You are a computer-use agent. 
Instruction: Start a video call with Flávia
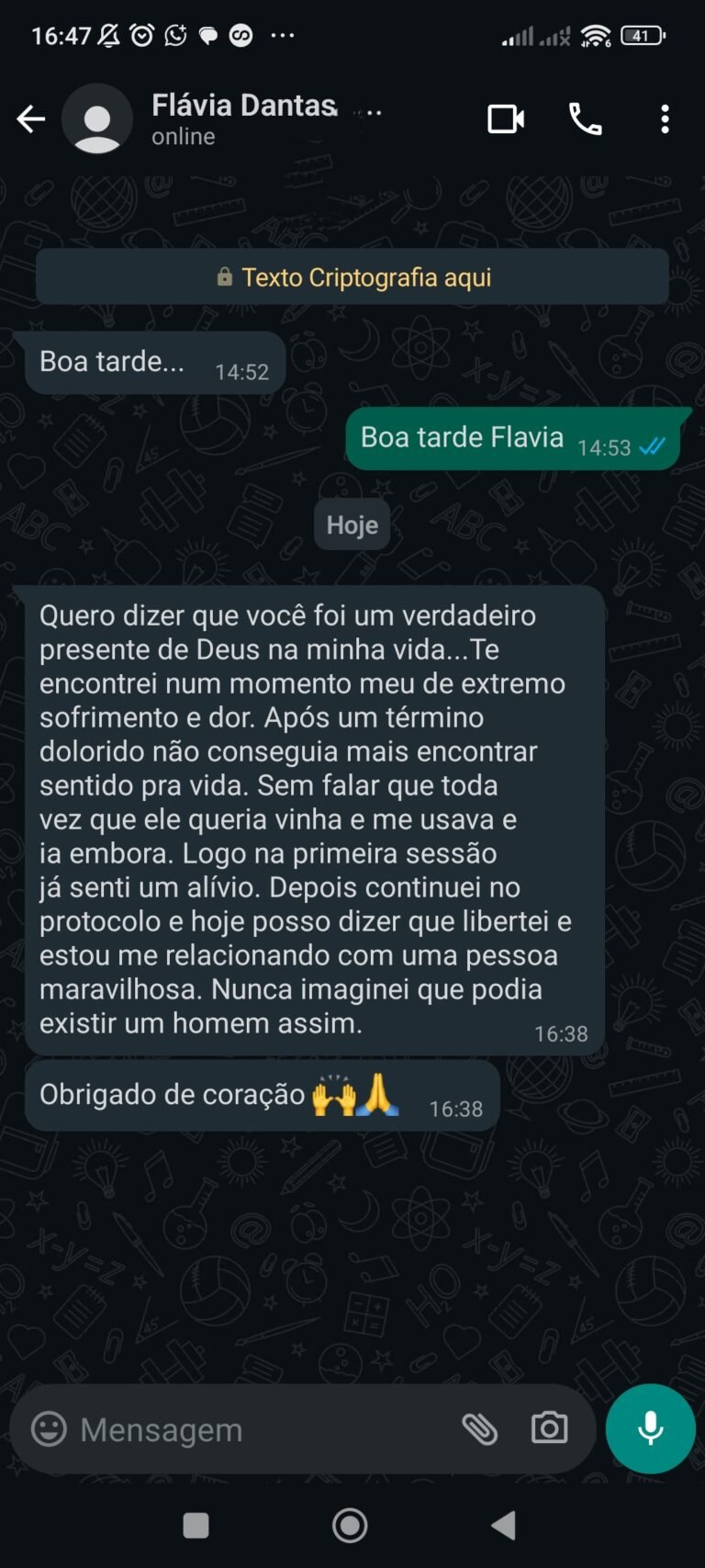[505, 119]
